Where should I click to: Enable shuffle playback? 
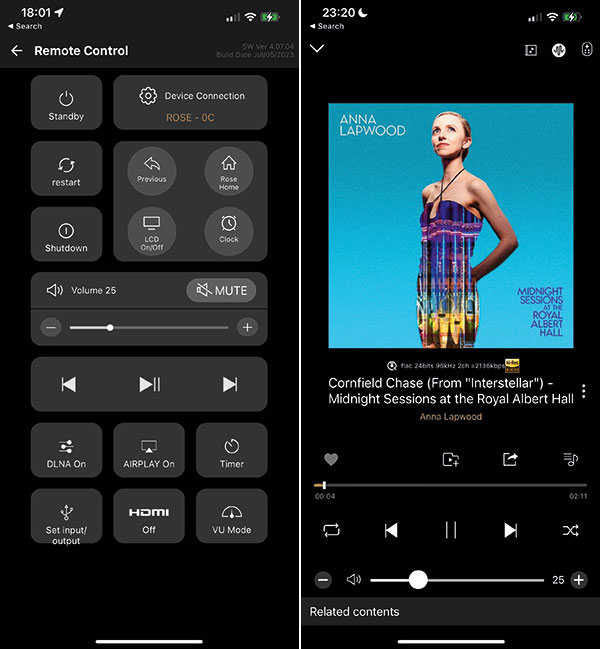point(570,530)
